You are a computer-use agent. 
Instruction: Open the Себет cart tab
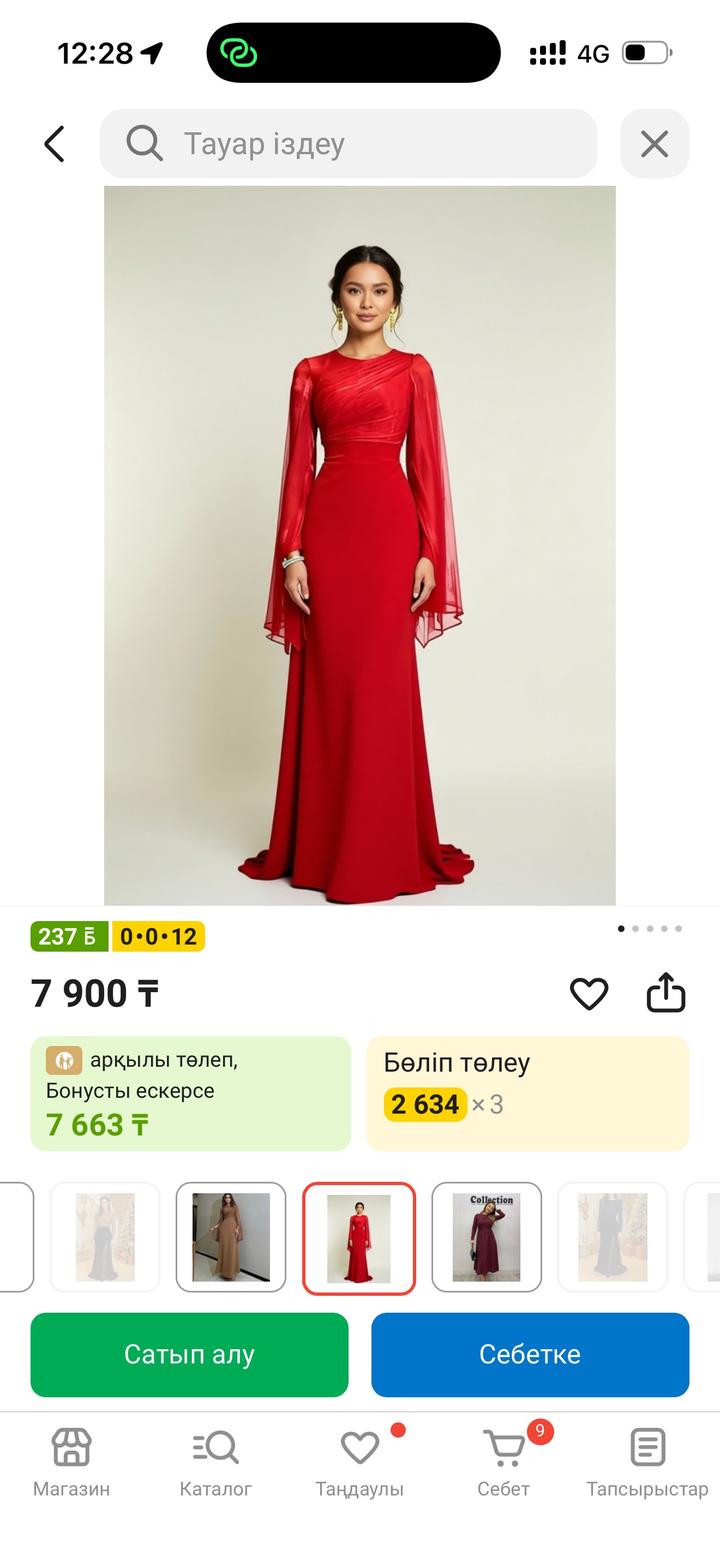click(503, 1461)
